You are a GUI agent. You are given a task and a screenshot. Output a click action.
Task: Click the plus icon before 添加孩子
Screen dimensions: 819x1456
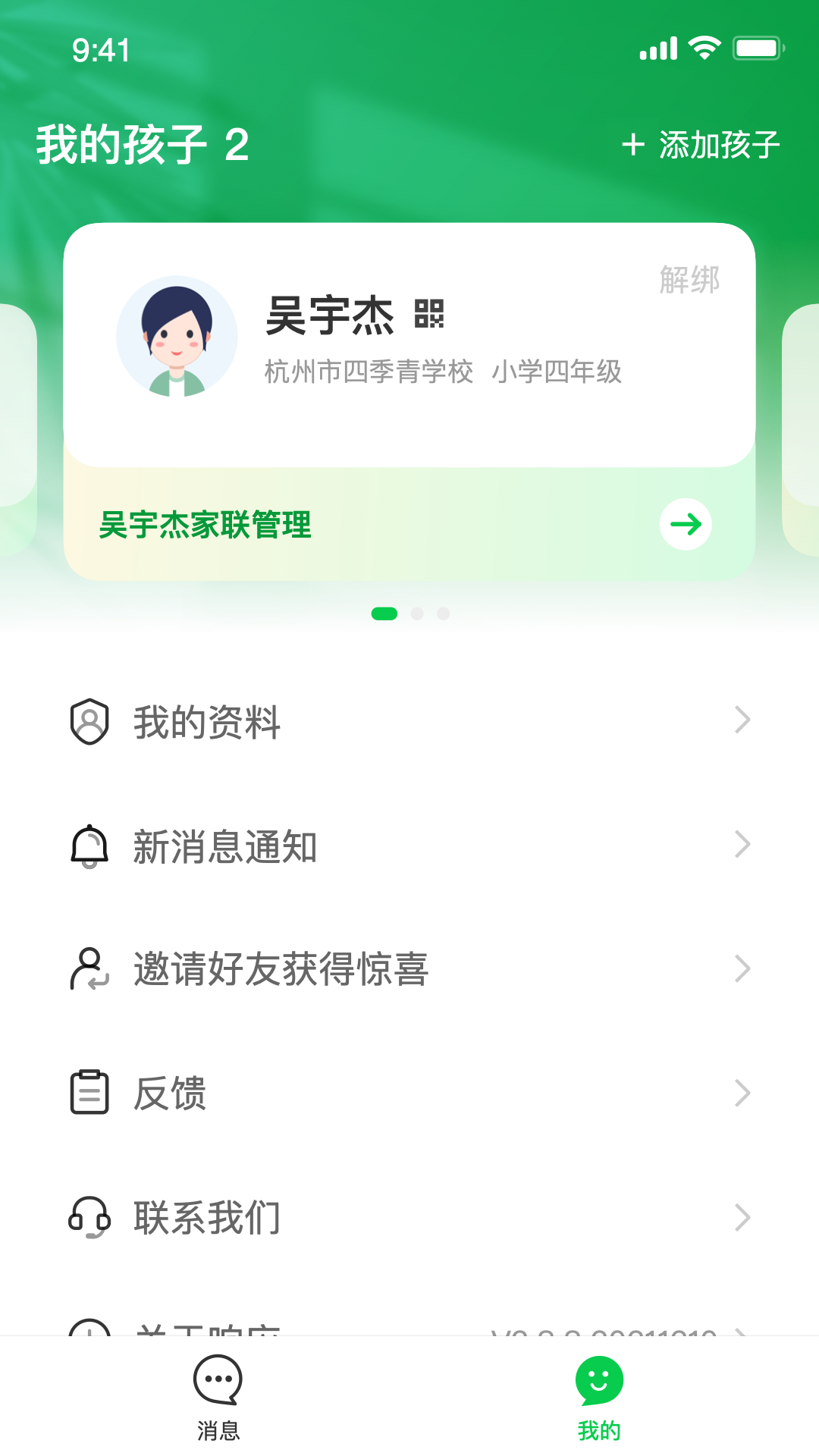pyautogui.click(x=632, y=146)
